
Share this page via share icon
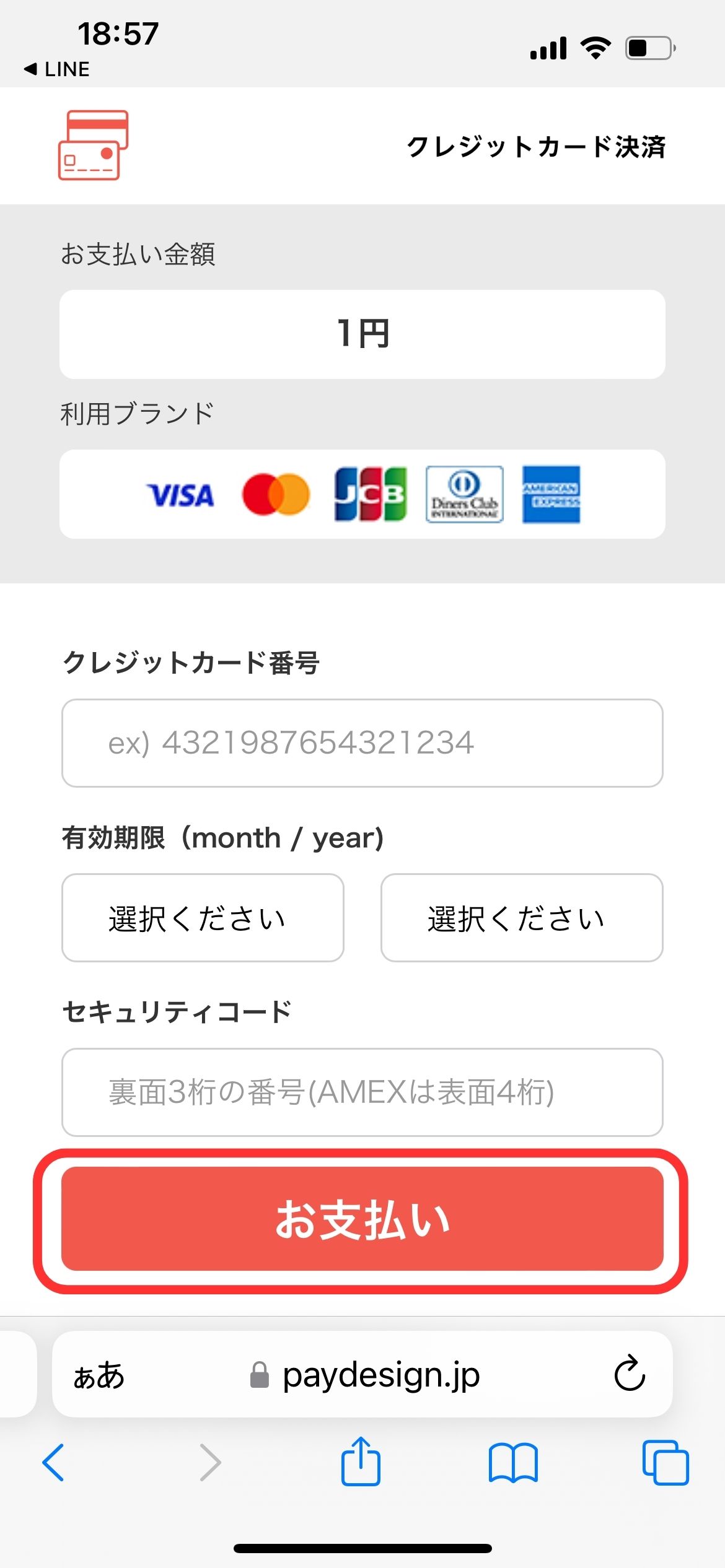361,1463
